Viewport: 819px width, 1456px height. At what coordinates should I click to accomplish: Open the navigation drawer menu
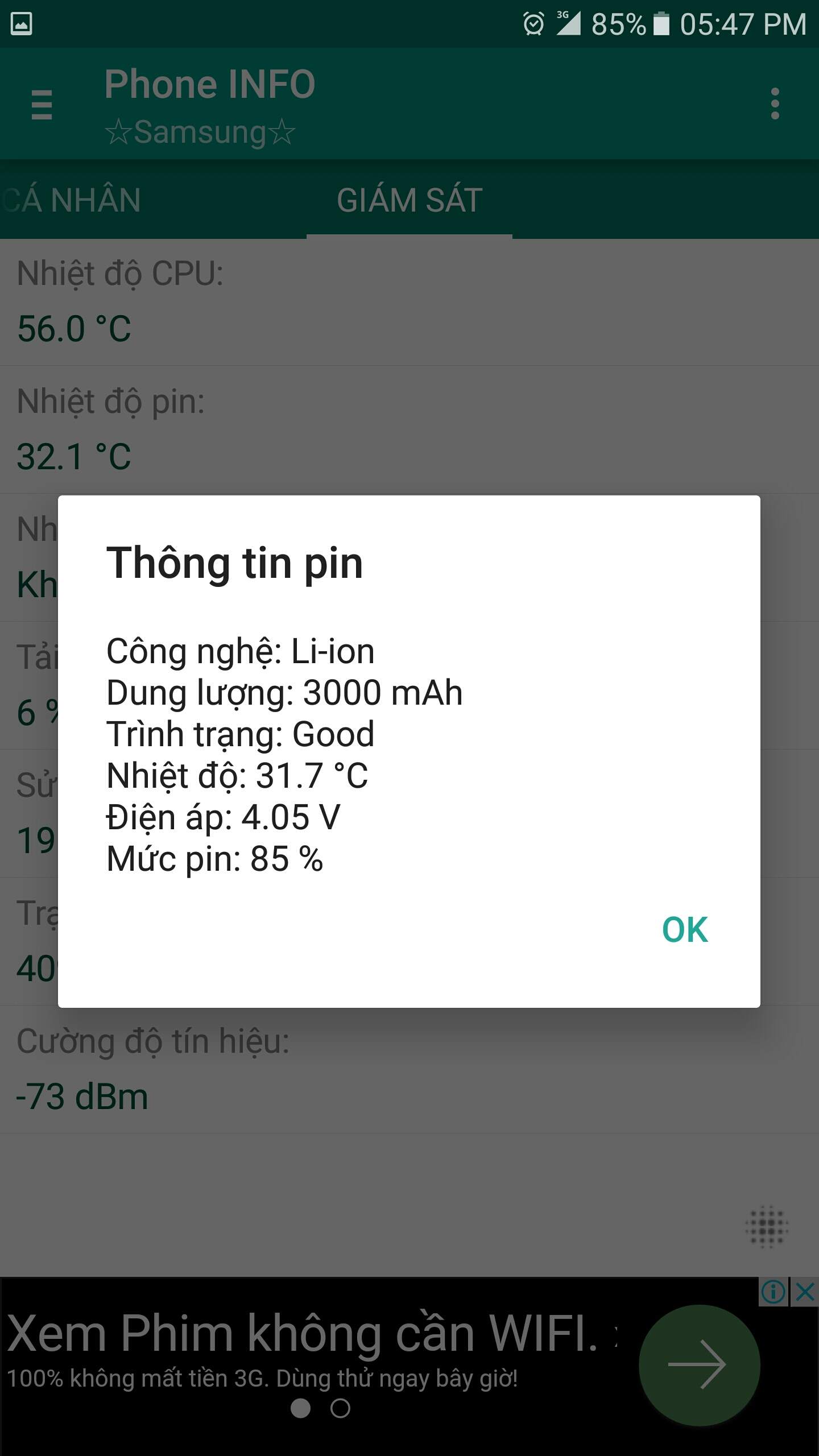click(x=42, y=105)
